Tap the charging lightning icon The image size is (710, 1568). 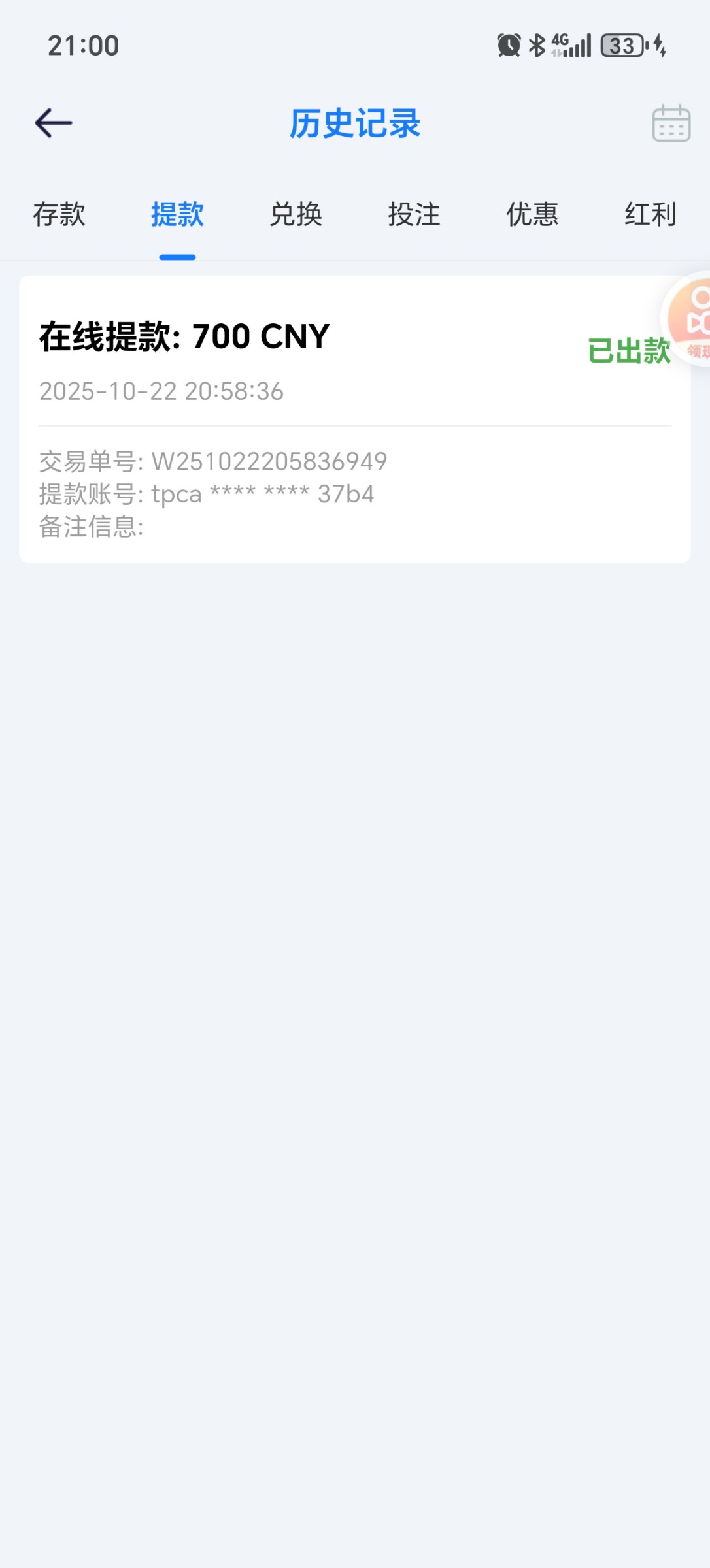click(x=659, y=46)
